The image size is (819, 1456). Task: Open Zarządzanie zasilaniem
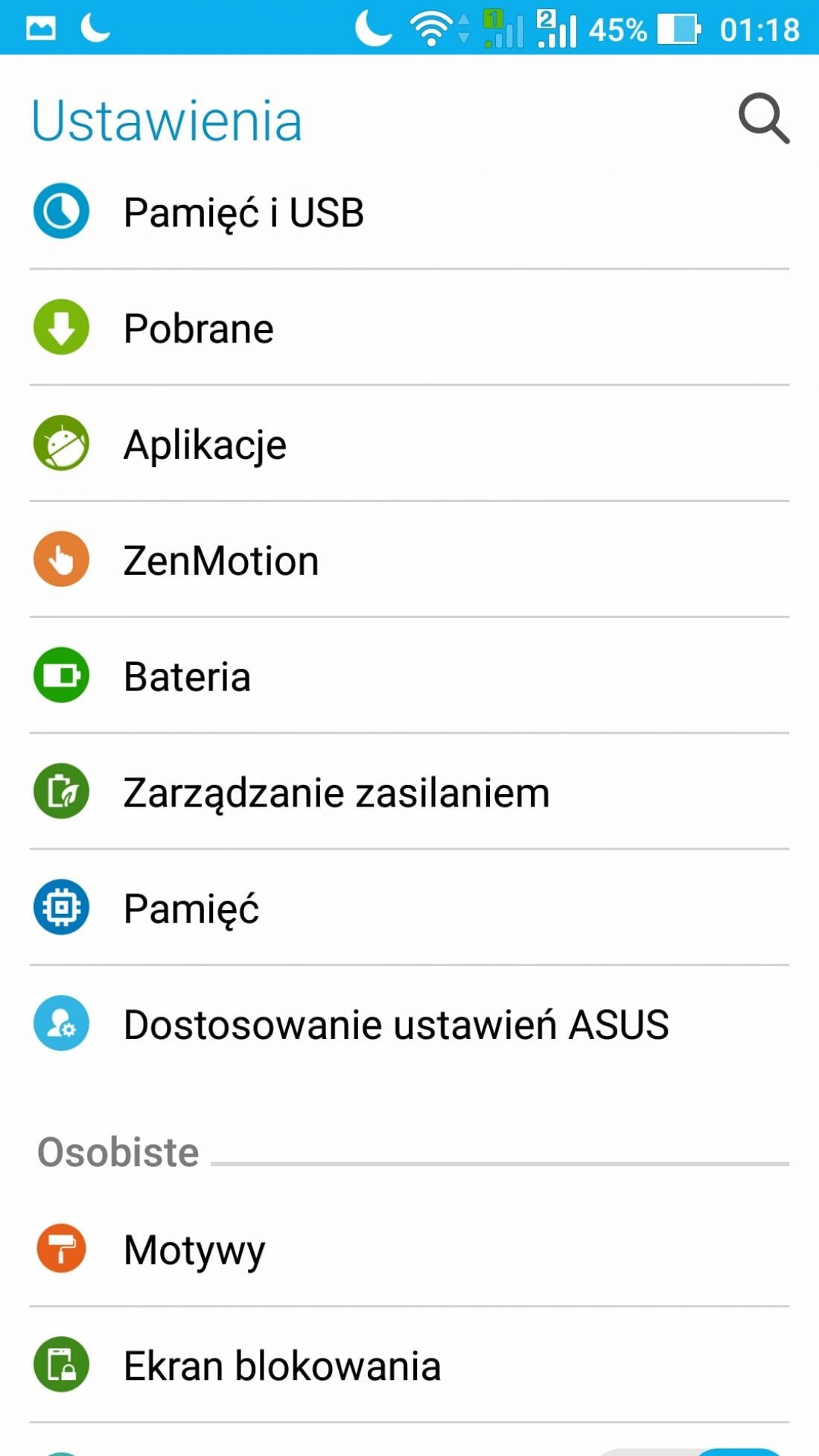(409, 792)
